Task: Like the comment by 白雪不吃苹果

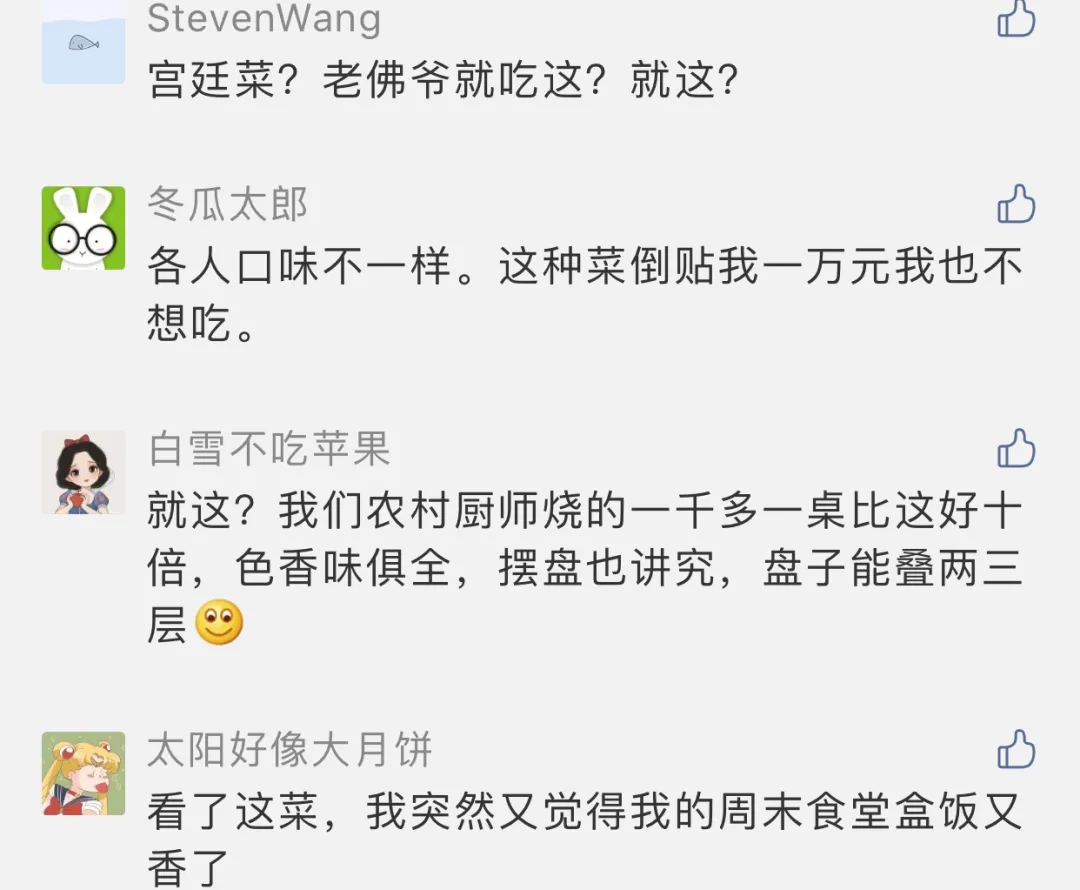Action: click(1016, 449)
